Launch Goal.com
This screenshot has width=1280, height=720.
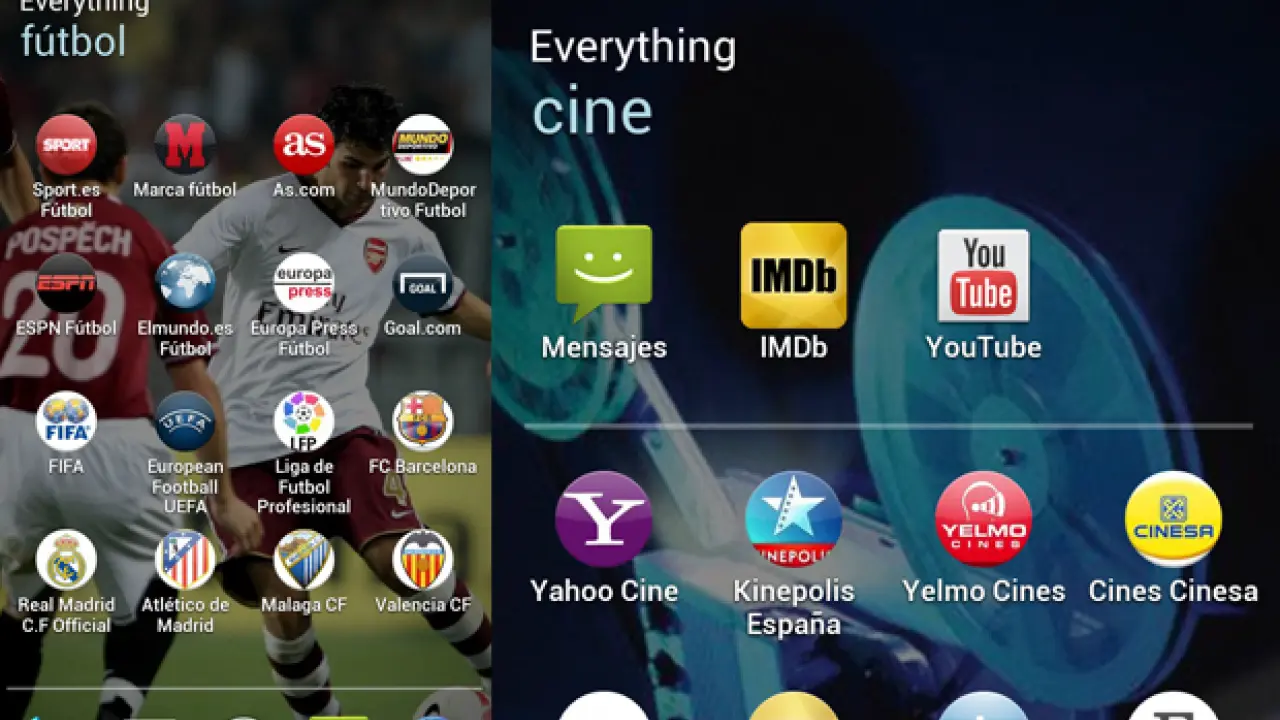pos(423,284)
